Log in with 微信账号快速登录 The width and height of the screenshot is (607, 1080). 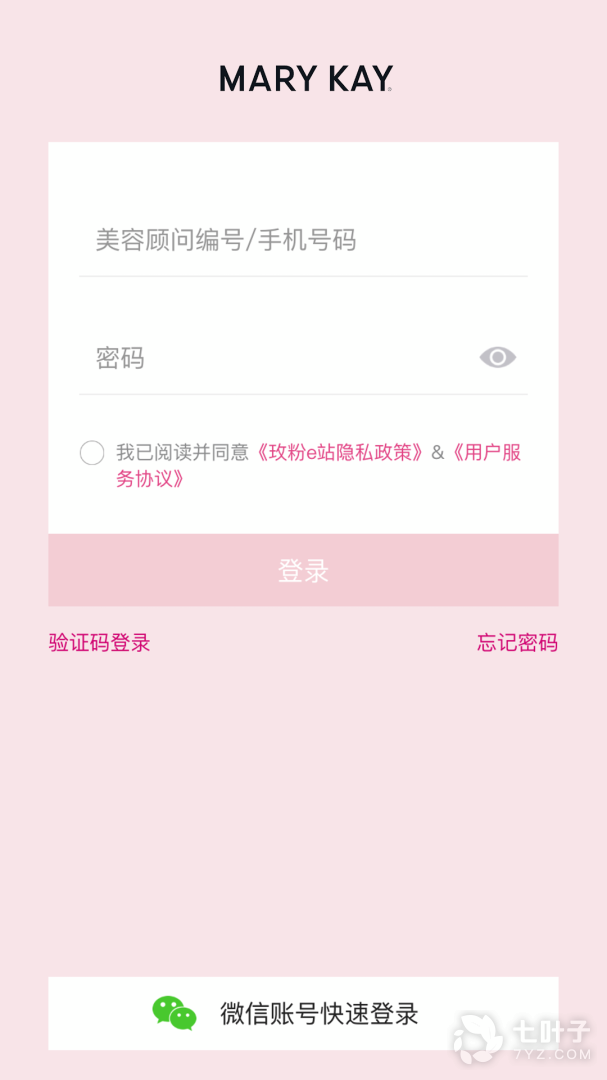tap(303, 1013)
